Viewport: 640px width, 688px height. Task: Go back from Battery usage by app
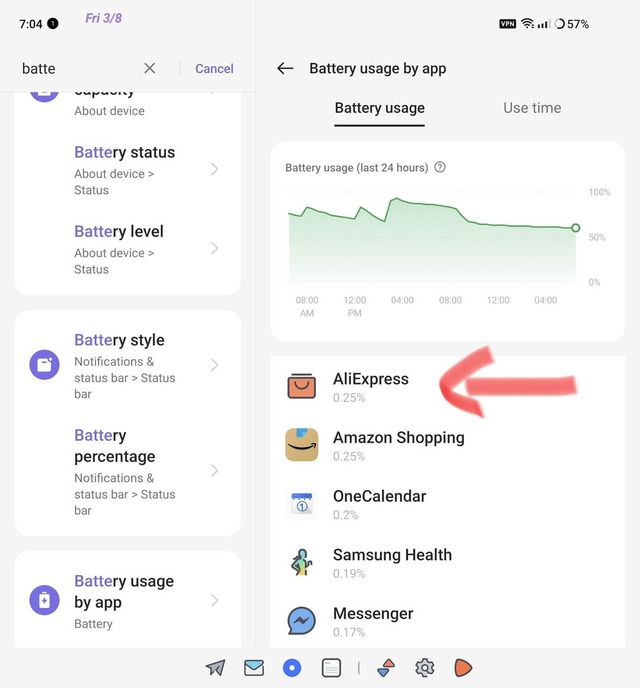tap(285, 69)
